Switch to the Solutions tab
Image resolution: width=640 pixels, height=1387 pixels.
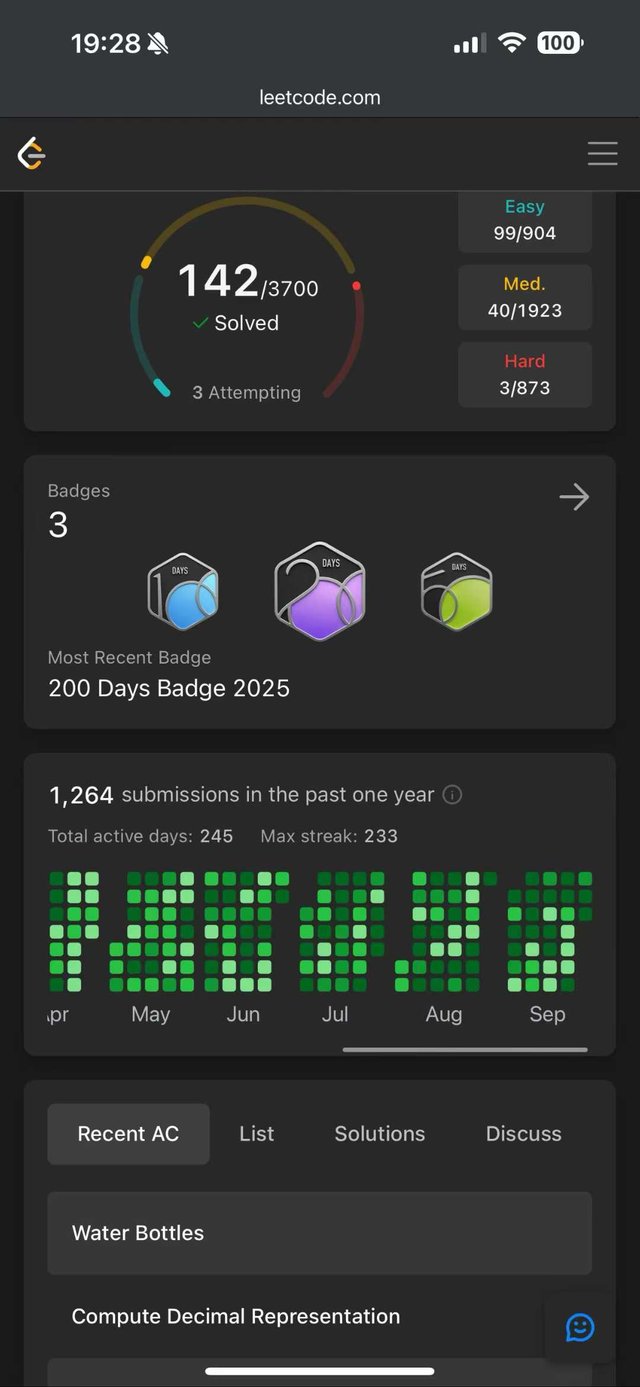pyautogui.click(x=379, y=1134)
